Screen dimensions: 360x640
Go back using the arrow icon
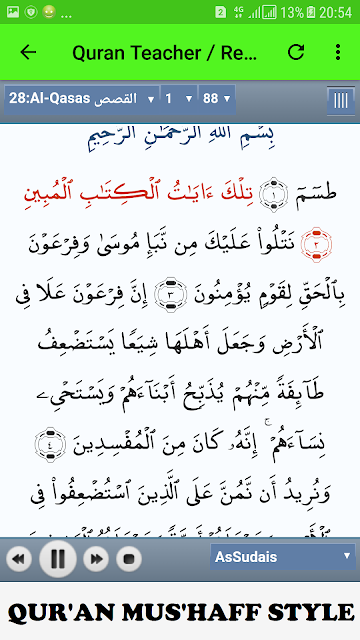pyautogui.click(x=28, y=52)
